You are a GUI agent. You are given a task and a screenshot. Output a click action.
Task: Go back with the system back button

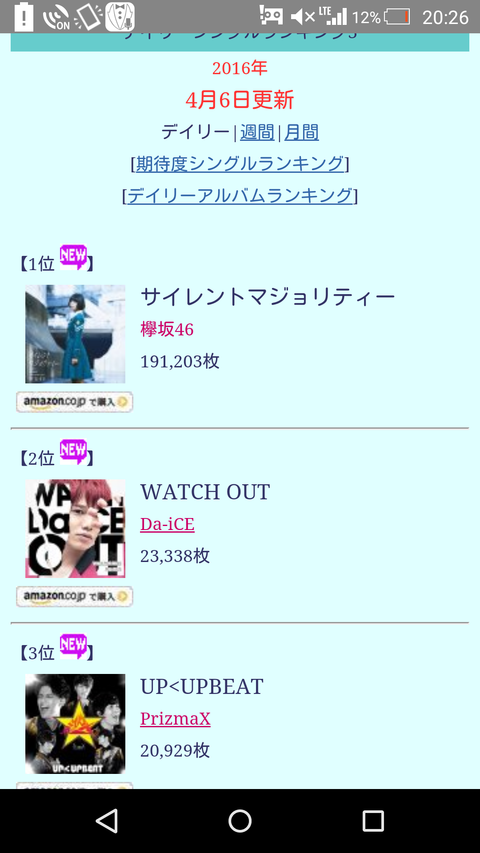107,820
